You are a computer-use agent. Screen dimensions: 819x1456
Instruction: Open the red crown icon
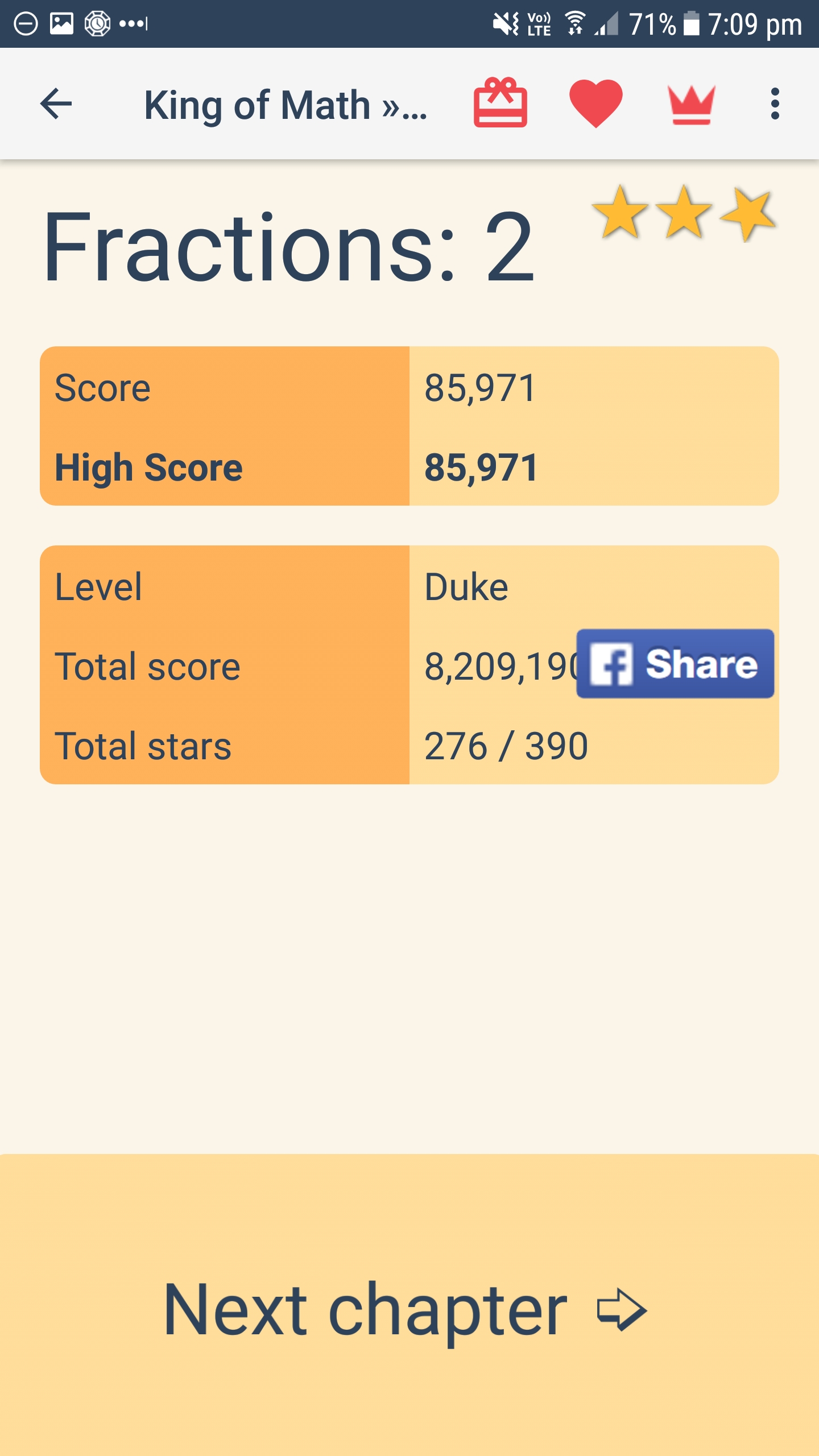(x=691, y=105)
